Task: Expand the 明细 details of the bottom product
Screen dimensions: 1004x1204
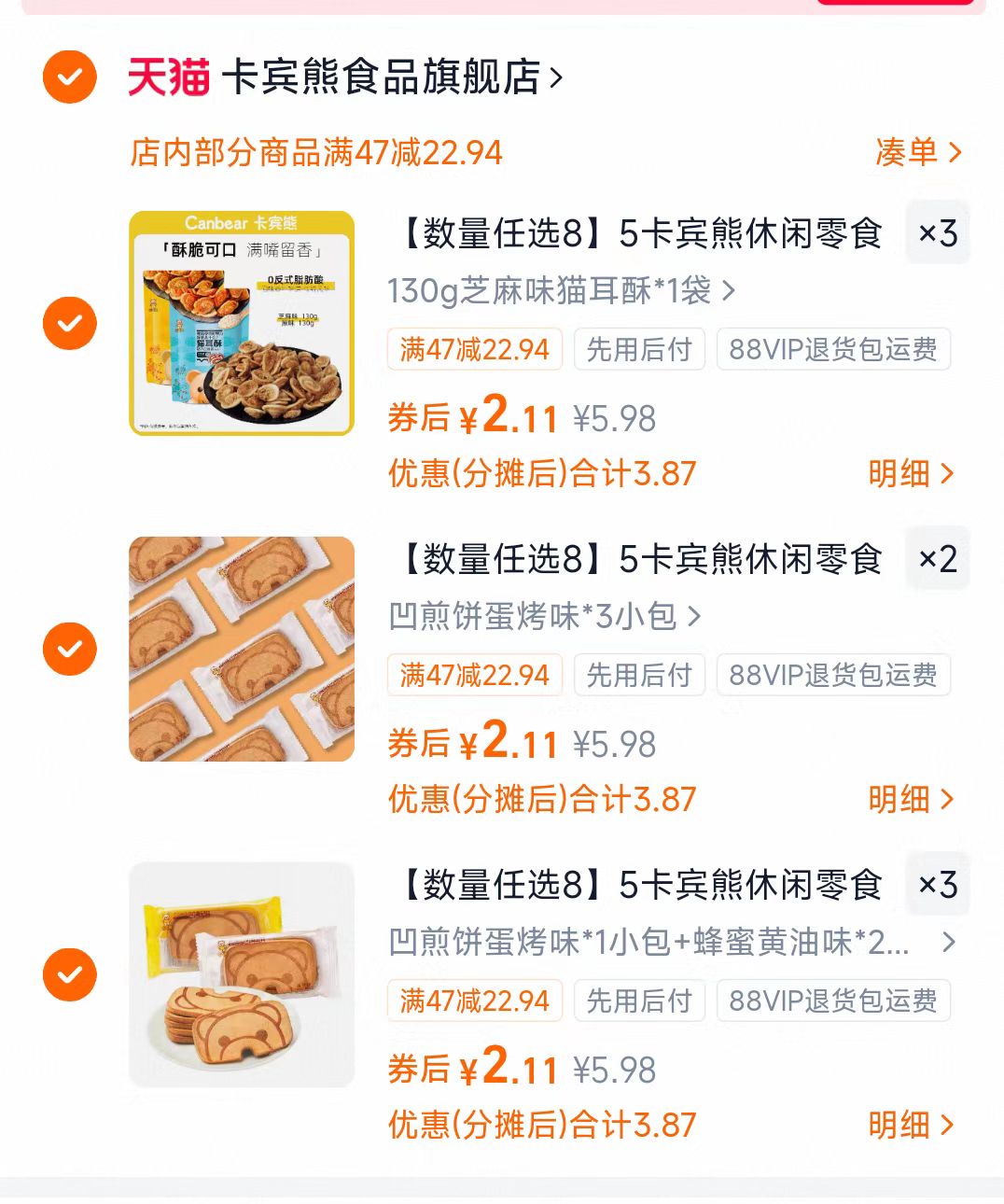Action: 954,1126
